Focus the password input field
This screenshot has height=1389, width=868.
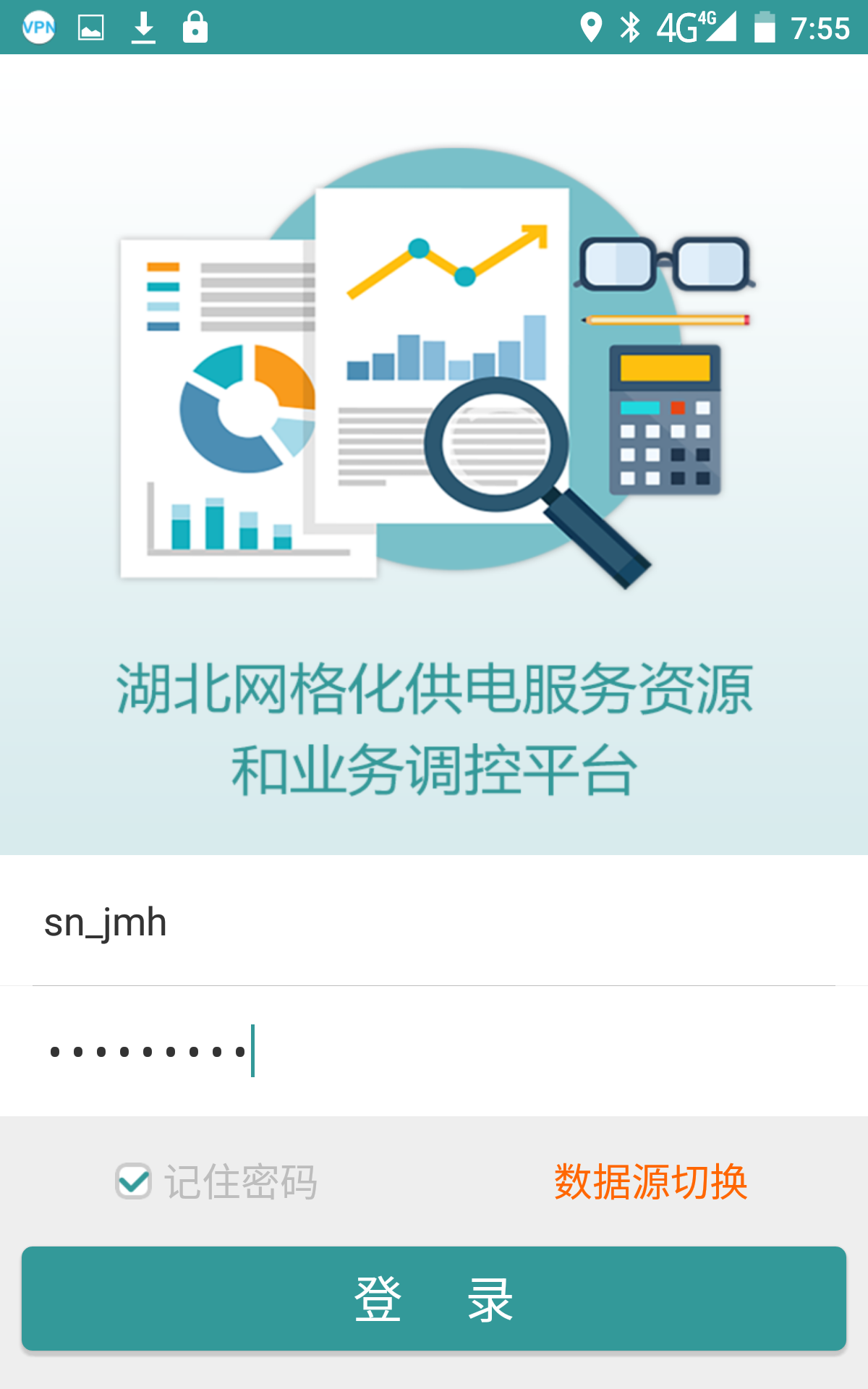434,1051
